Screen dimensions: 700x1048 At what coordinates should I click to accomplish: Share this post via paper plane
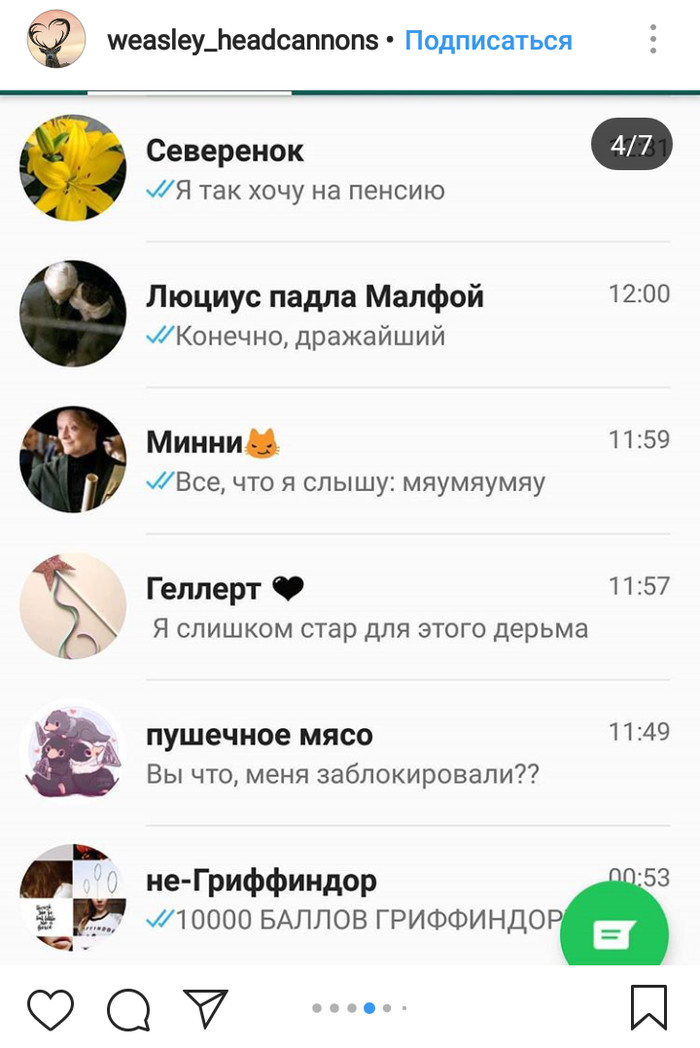coord(206,1009)
